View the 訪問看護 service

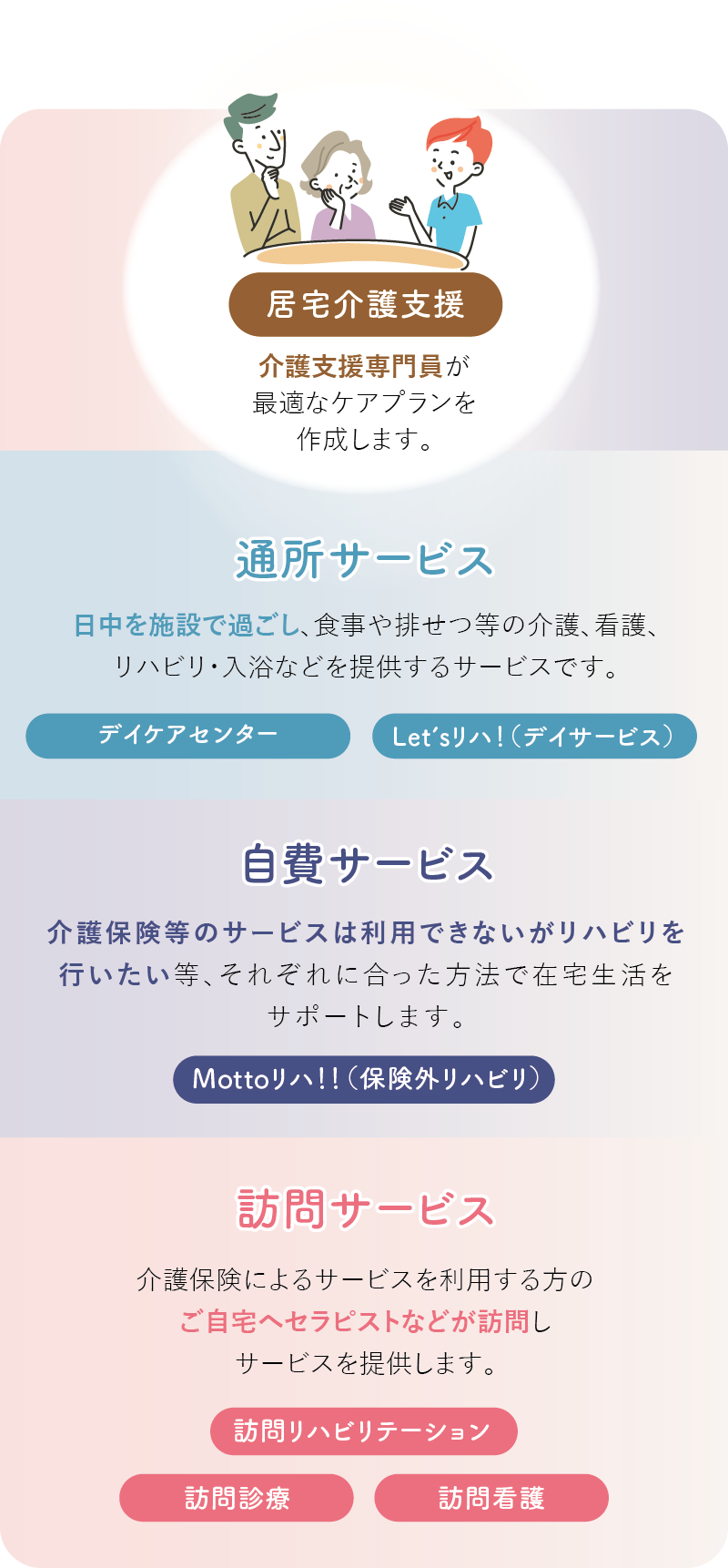pos(491,1498)
